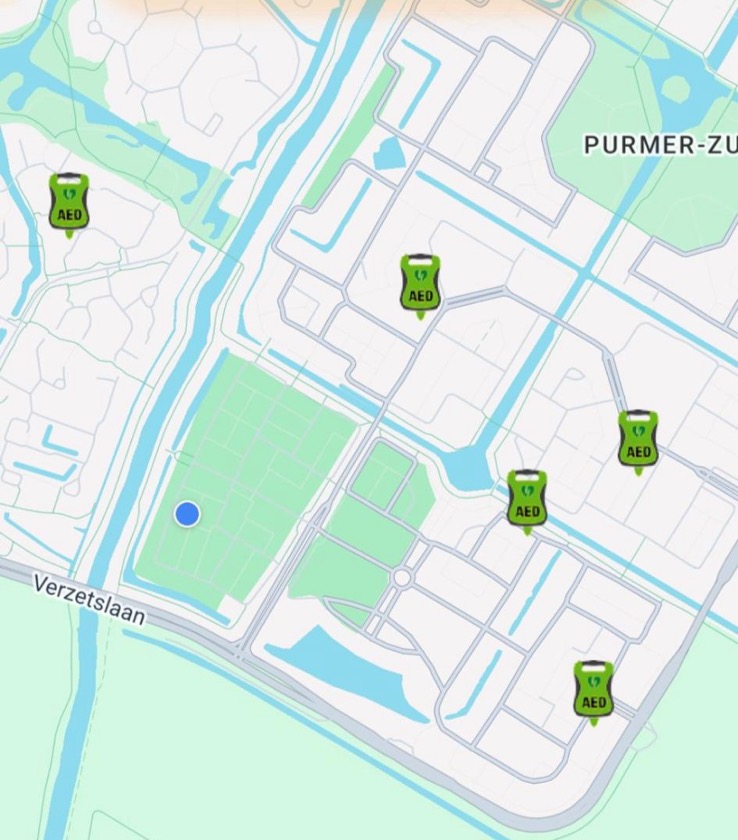Tap the AED marker beside the small pond

point(527,499)
